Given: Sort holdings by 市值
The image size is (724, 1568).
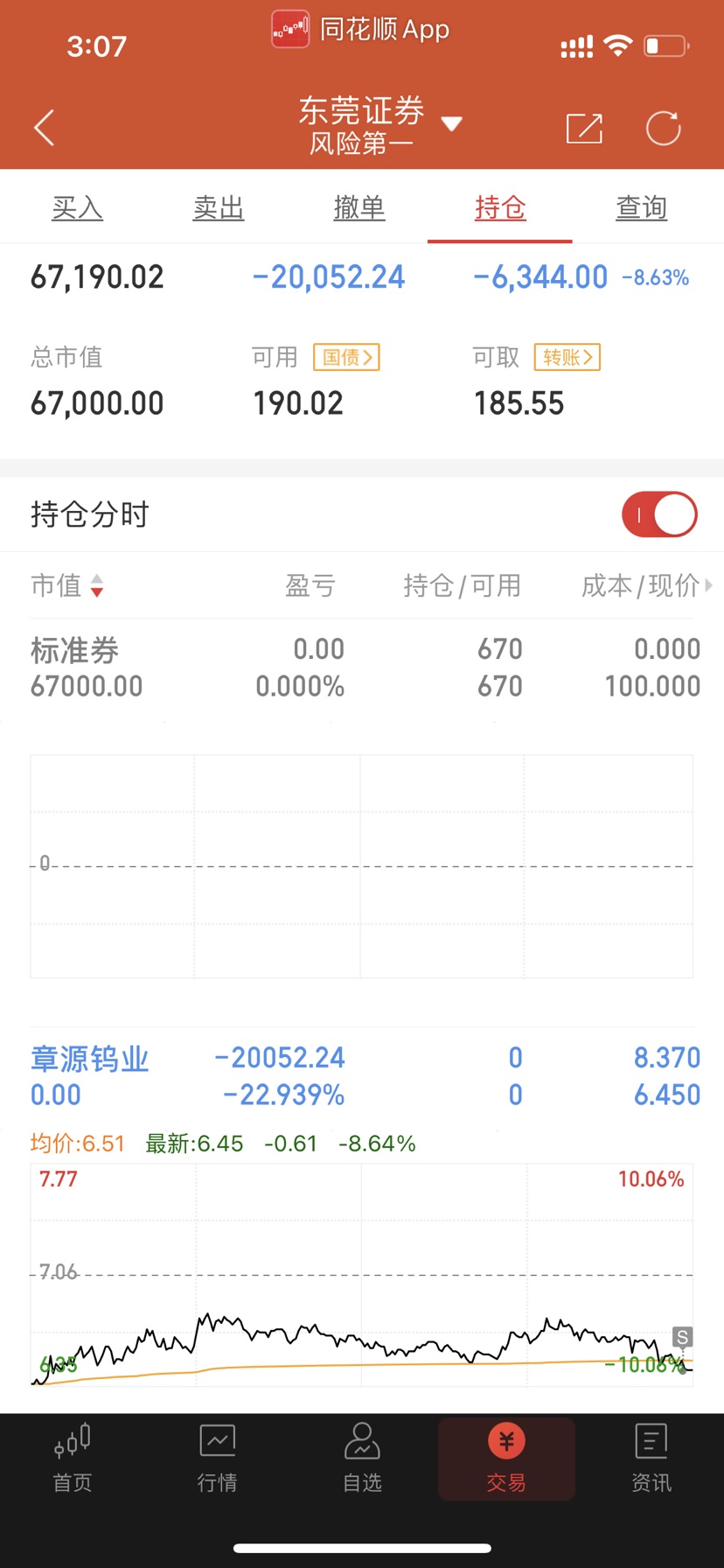Looking at the screenshot, I should coord(67,585).
